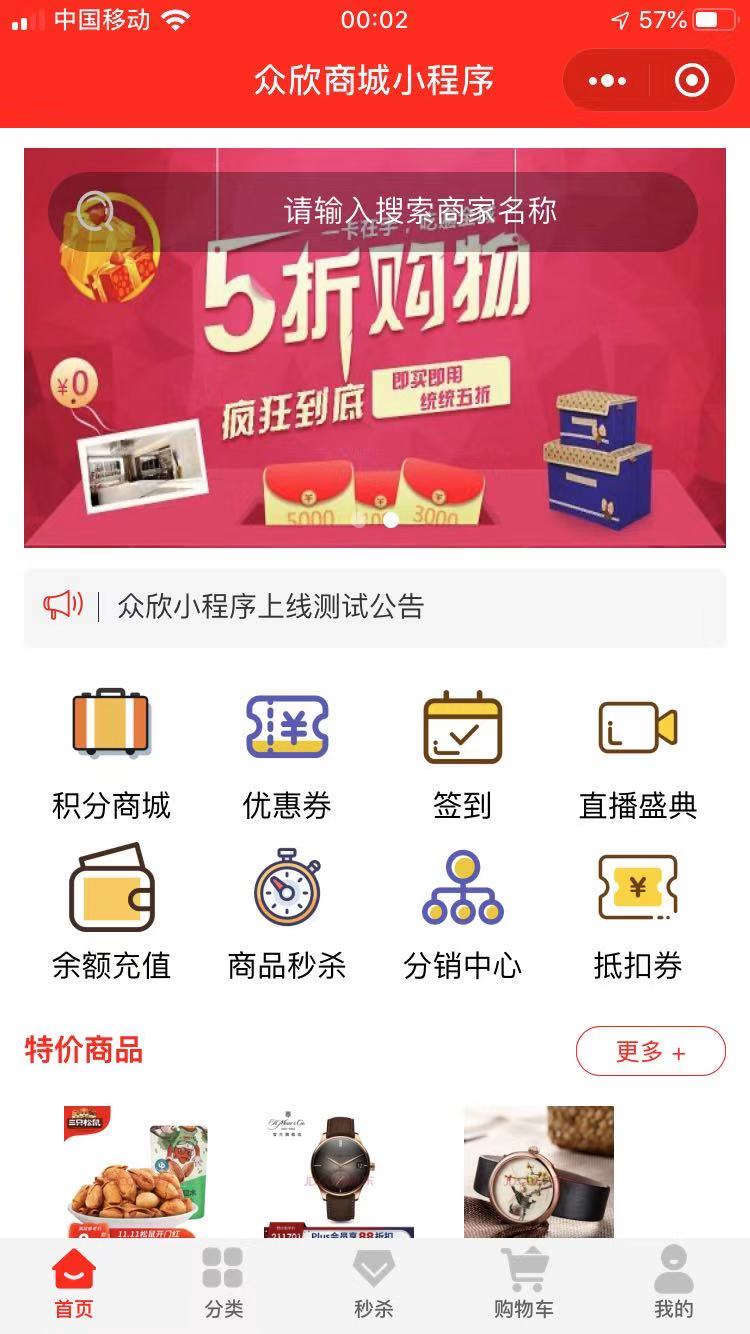Open the nuts snack product card
The image size is (750, 1334).
pyautogui.click(x=138, y=1171)
